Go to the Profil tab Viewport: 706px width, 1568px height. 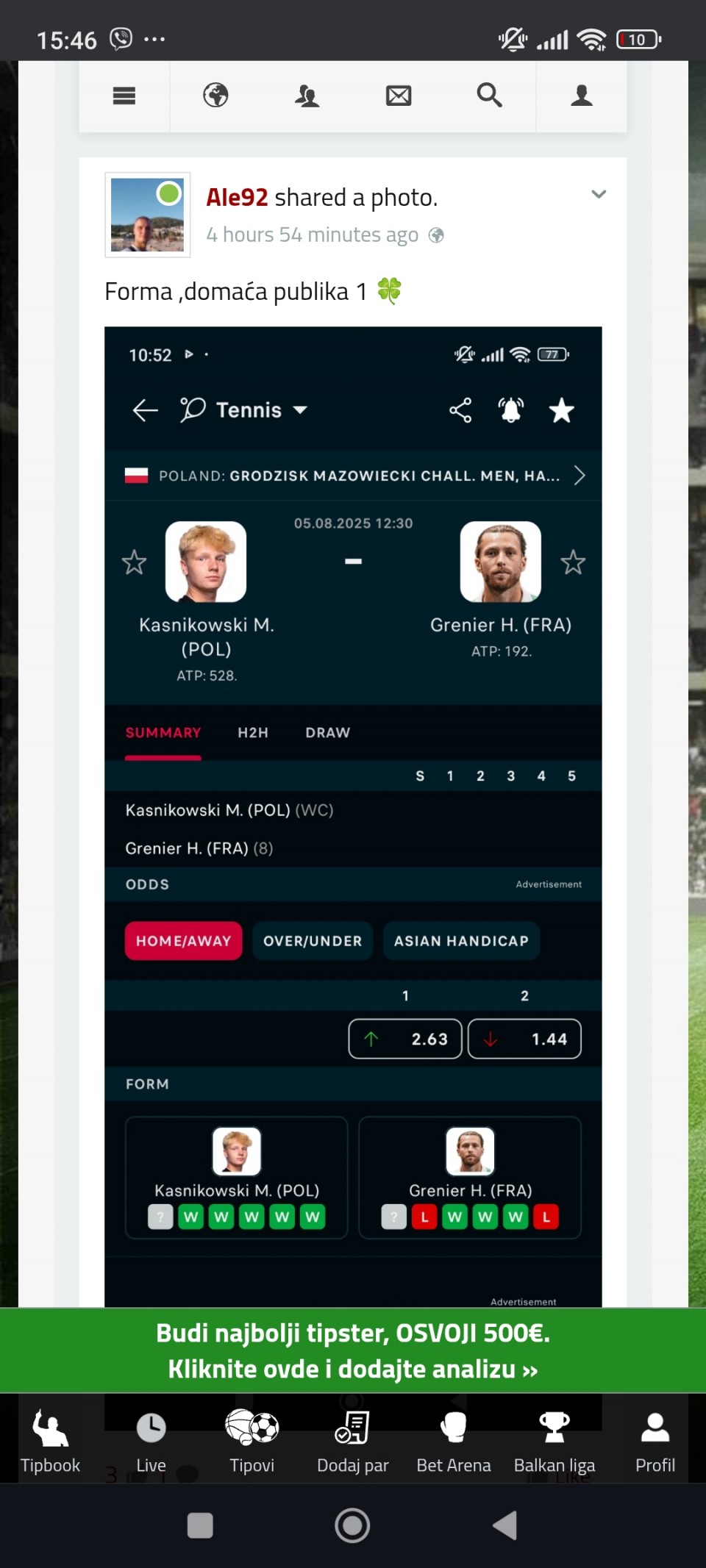pos(655,1441)
